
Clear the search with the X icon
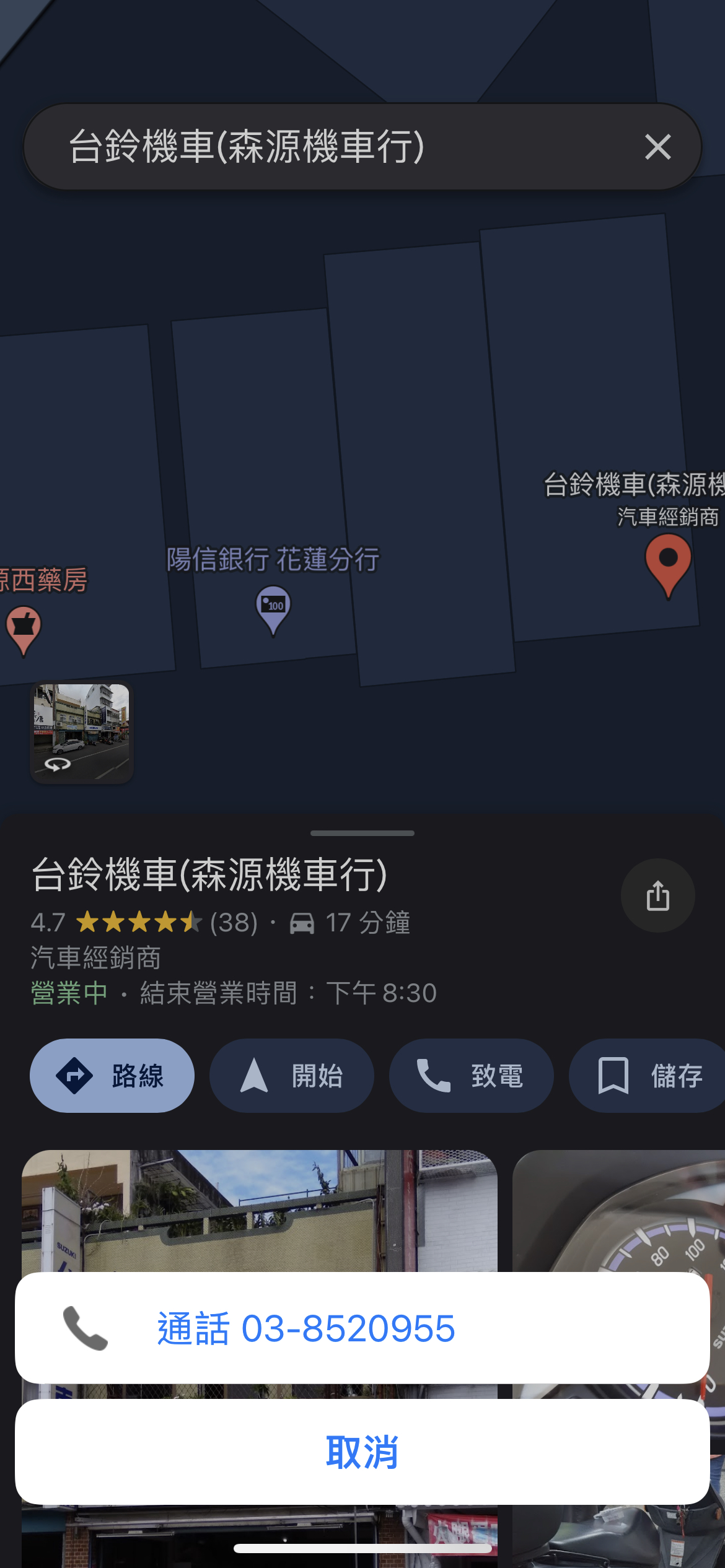coord(657,147)
